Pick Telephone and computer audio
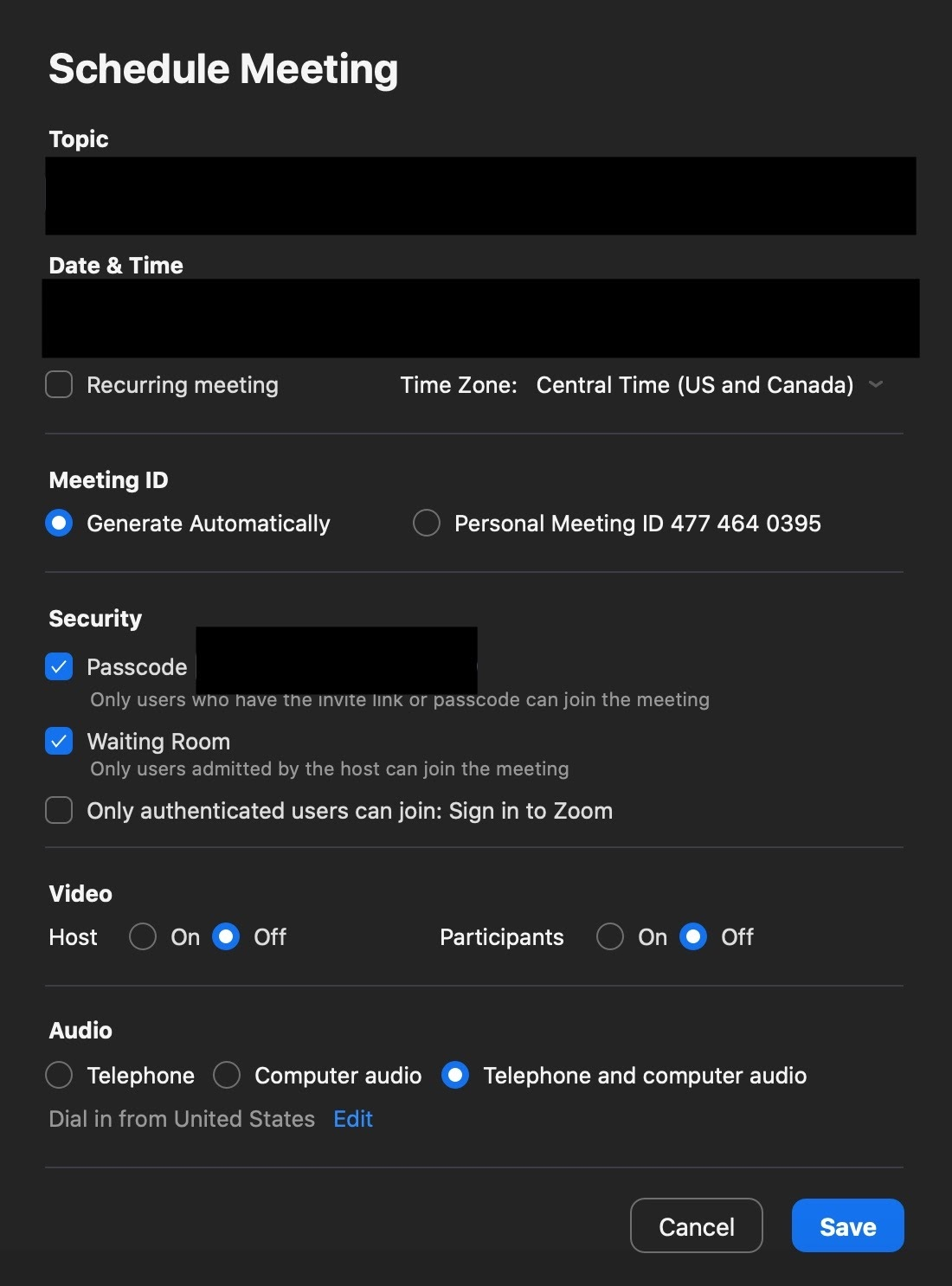Image resolution: width=952 pixels, height=1286 pixels. point(455,1076)
